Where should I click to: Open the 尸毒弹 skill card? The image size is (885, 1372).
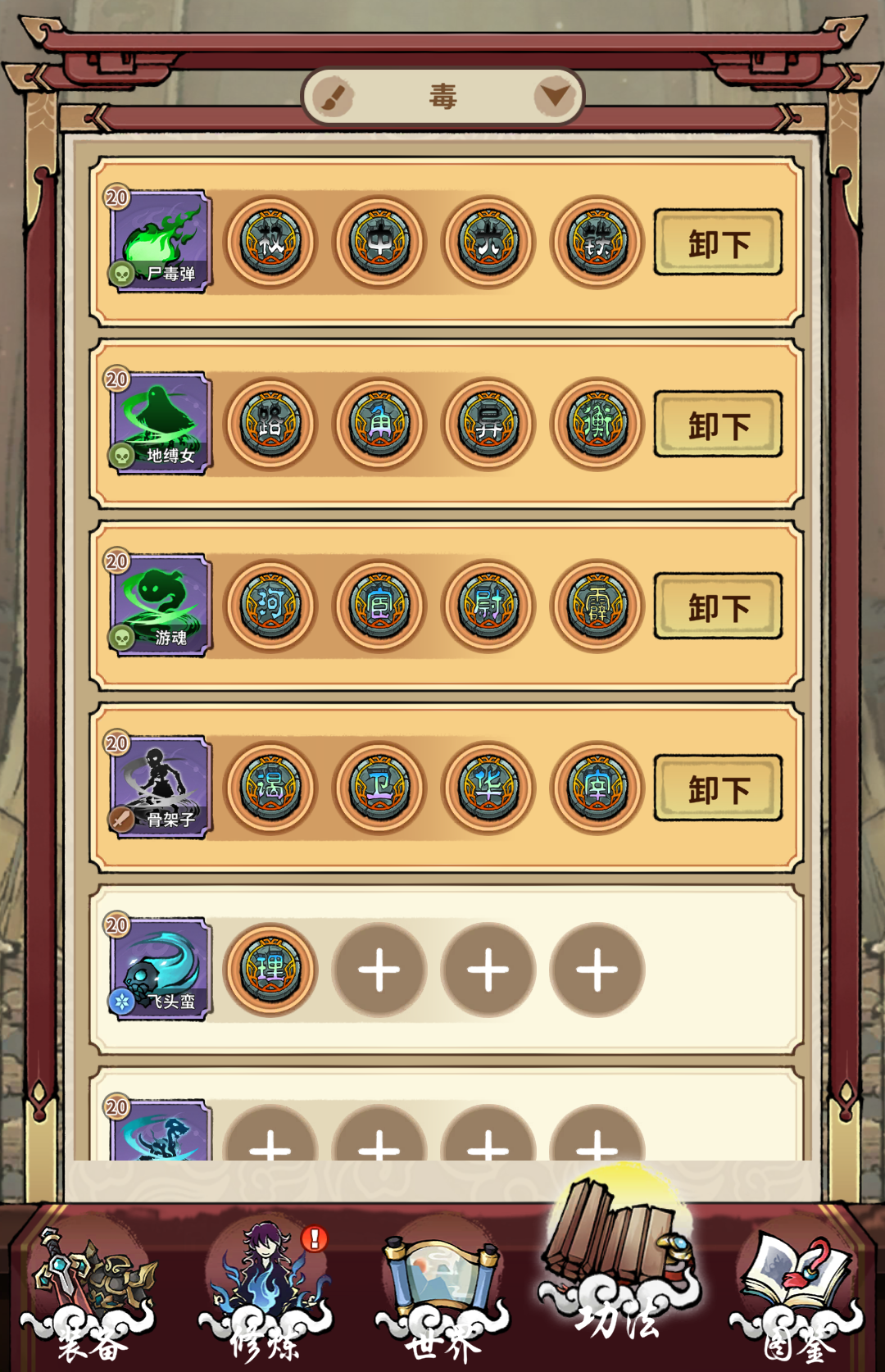(x=160, y=241)
